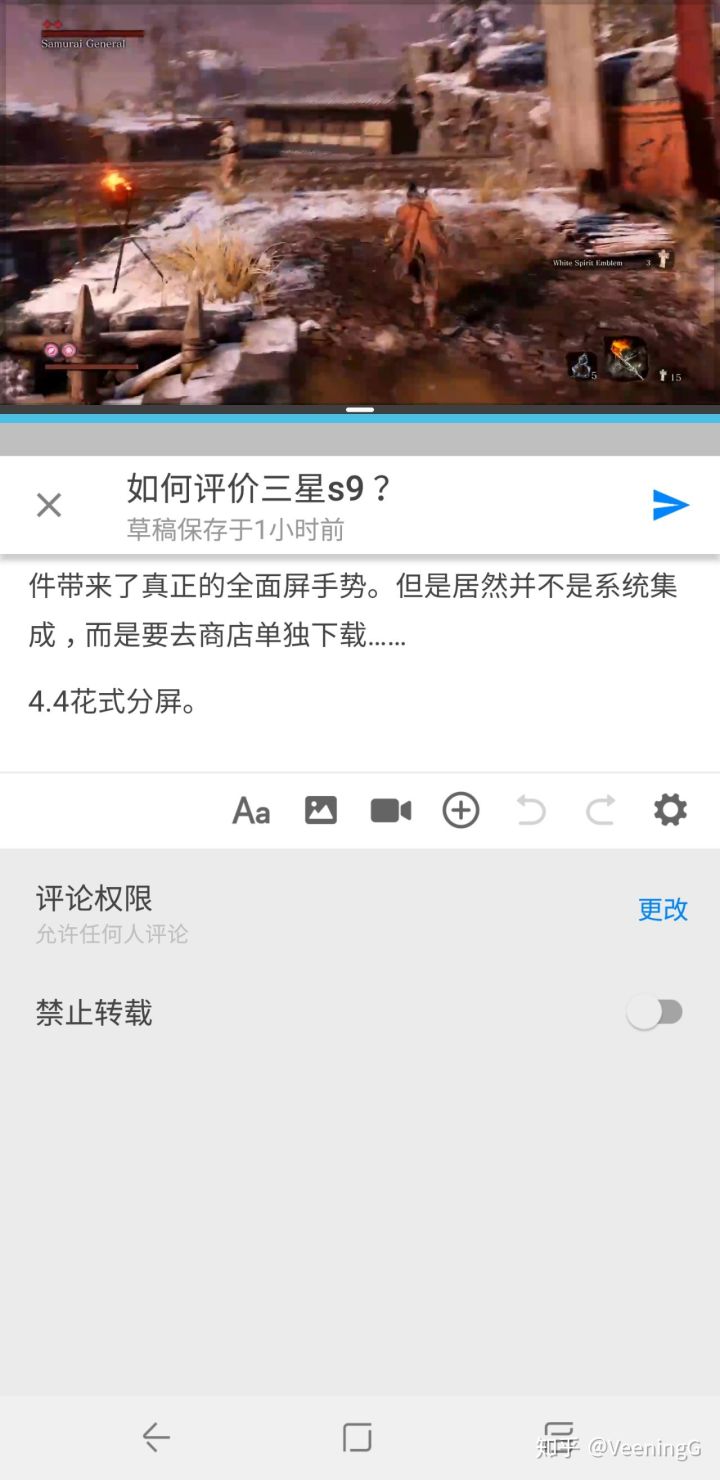The width and height of the screenshot is (720, 1480).
Task: Open the text formatting options with Aa icon
Action: [250, 810]
